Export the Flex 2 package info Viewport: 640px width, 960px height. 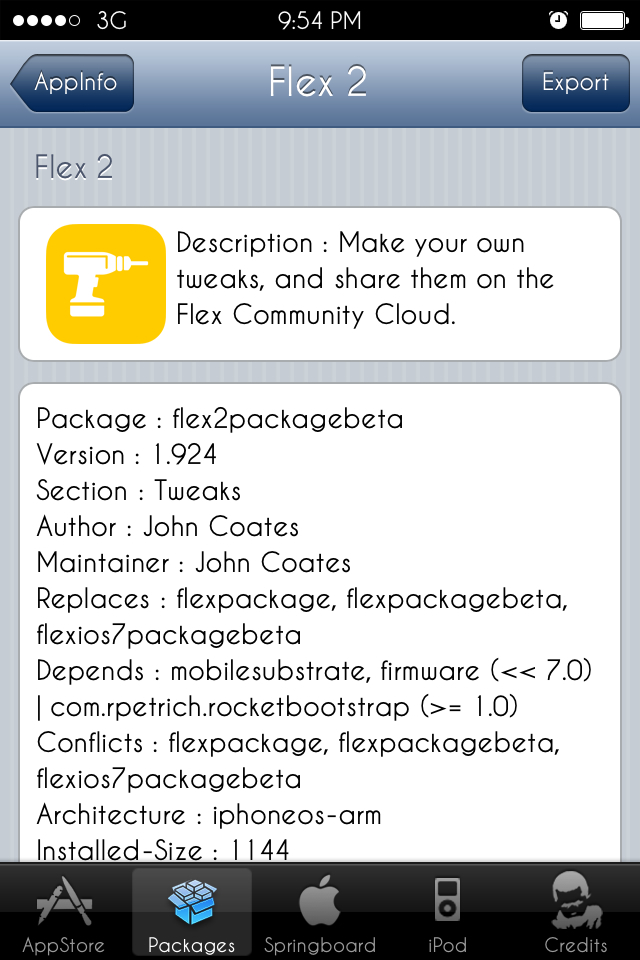(x=575, y=83)
